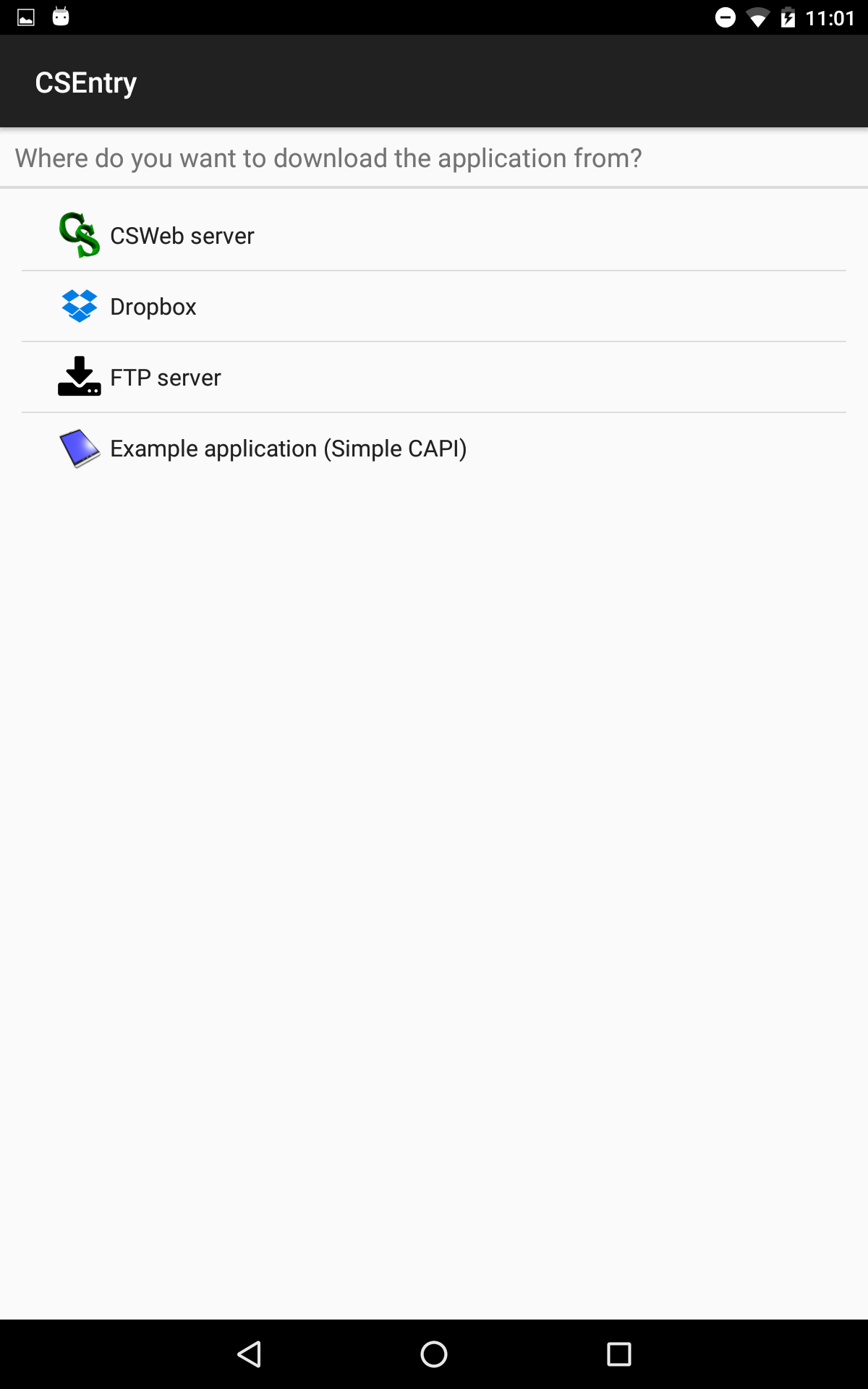Choose Dropbox as download source
Viewport: 868px width, 1389px height.
(x=434, y=307)
